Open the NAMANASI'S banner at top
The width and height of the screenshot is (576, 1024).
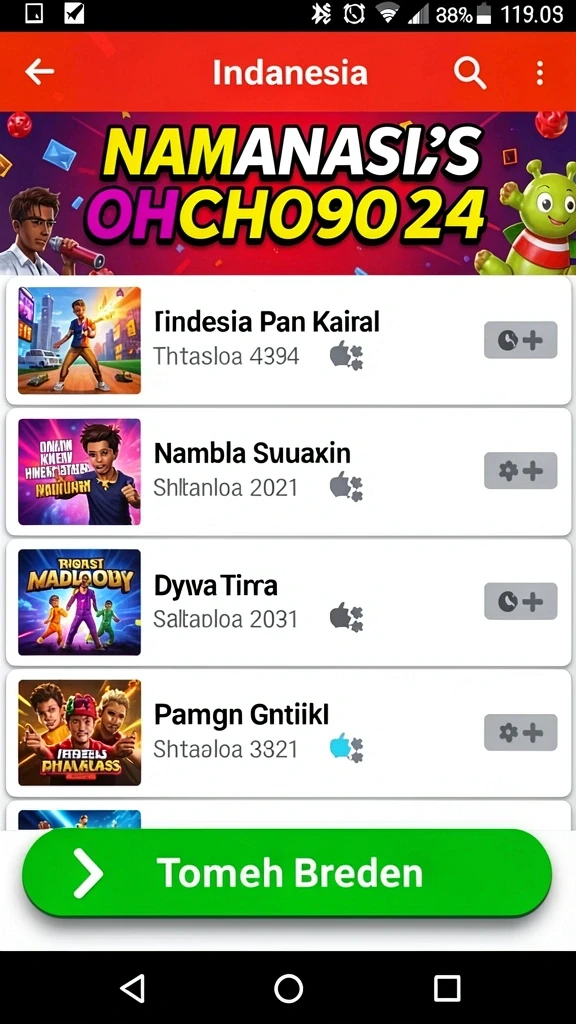288,193
